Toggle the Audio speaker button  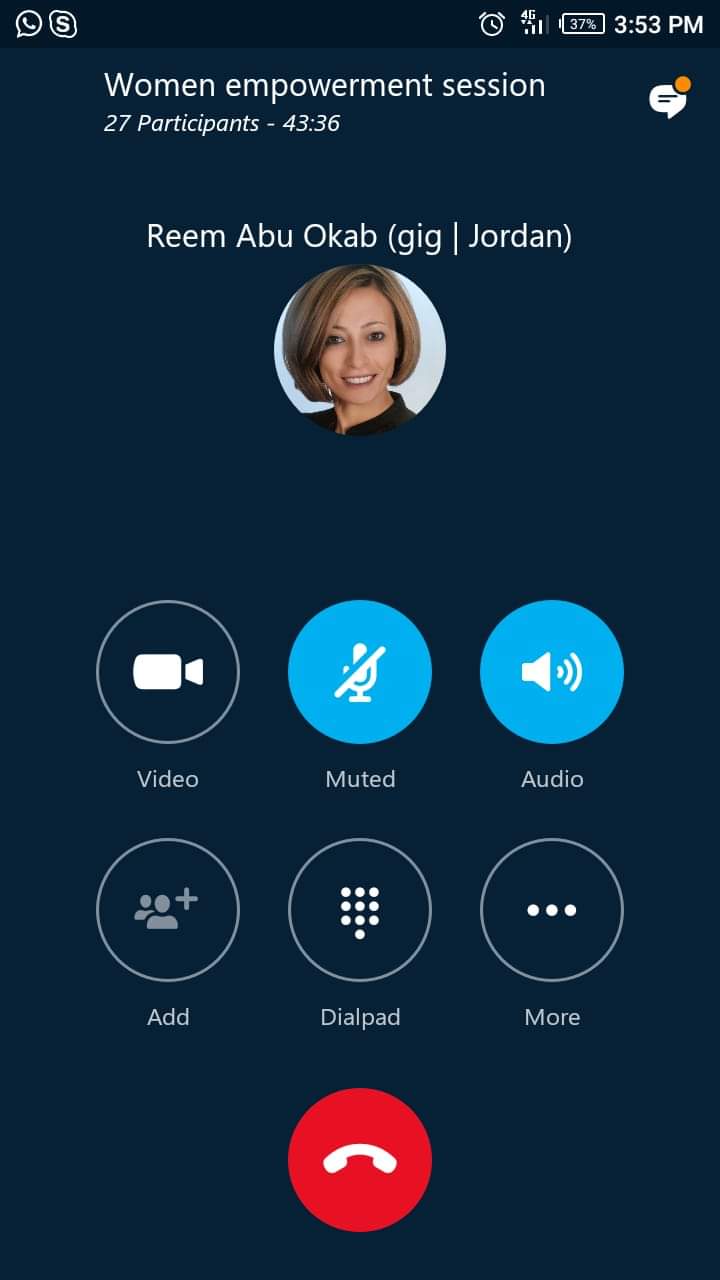click(552, 672)
